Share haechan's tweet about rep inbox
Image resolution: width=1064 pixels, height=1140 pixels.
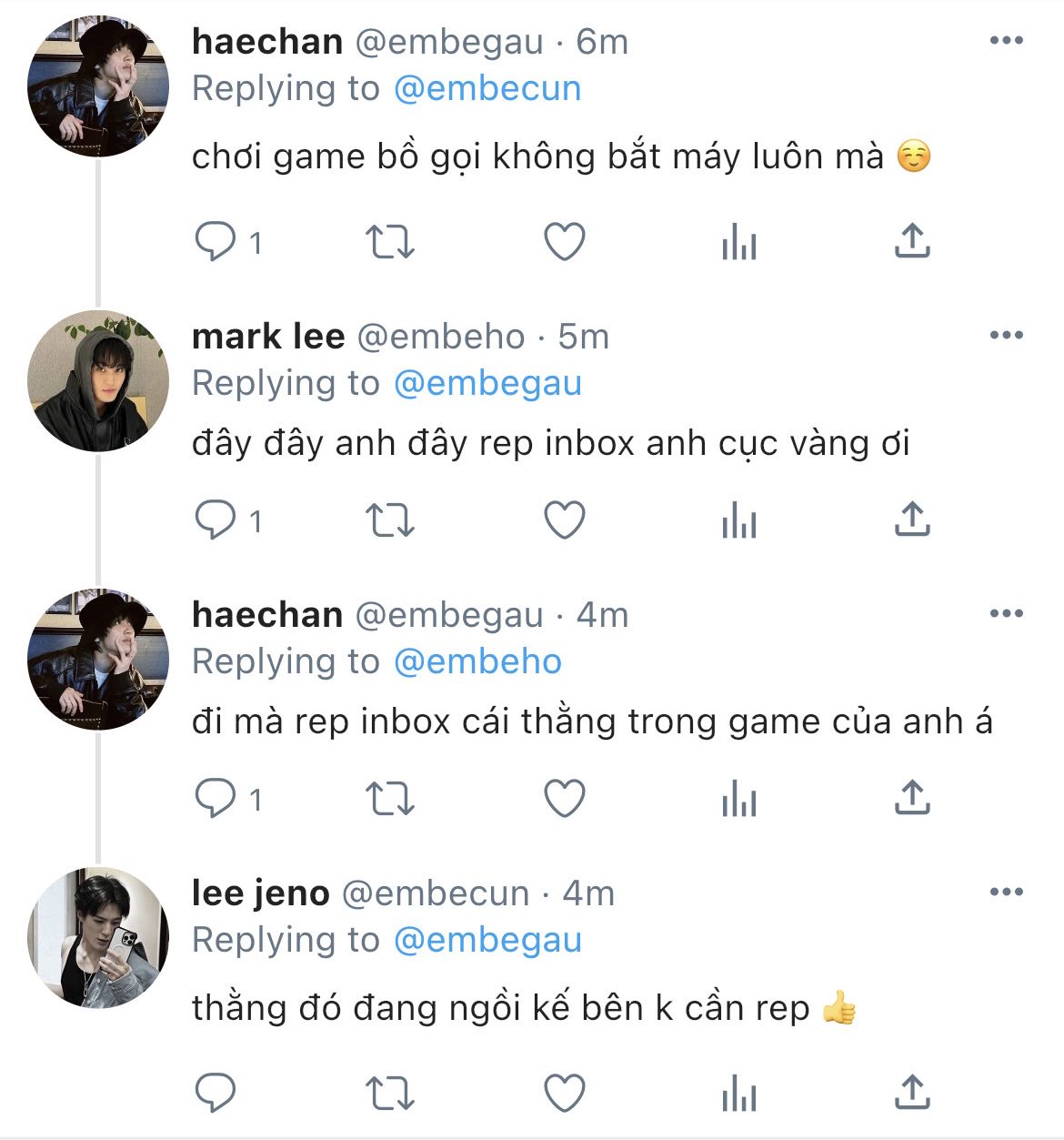[912, 798]
